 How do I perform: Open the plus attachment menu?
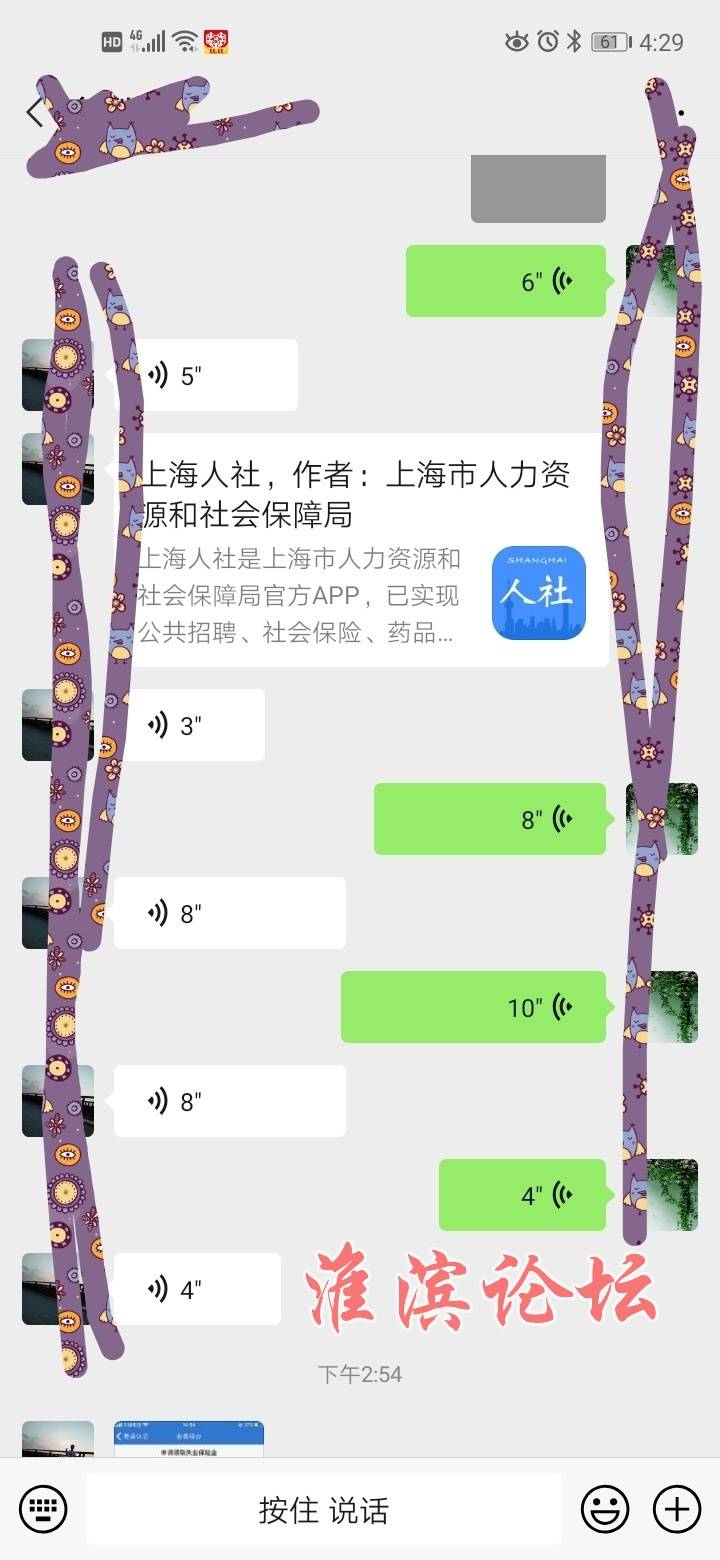[677, 1507]
